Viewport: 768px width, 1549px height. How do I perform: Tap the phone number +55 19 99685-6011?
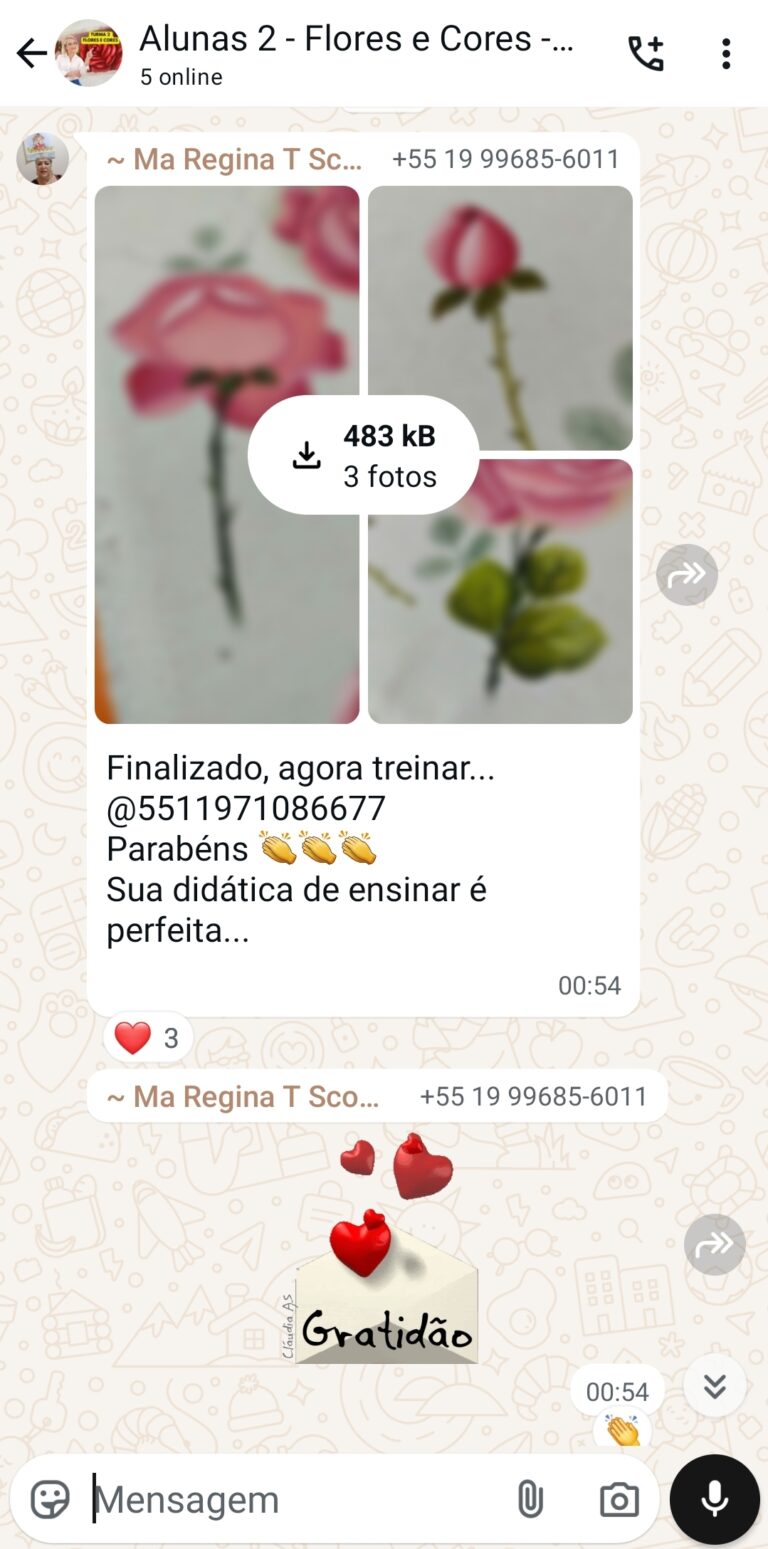(x=505, y=157)
